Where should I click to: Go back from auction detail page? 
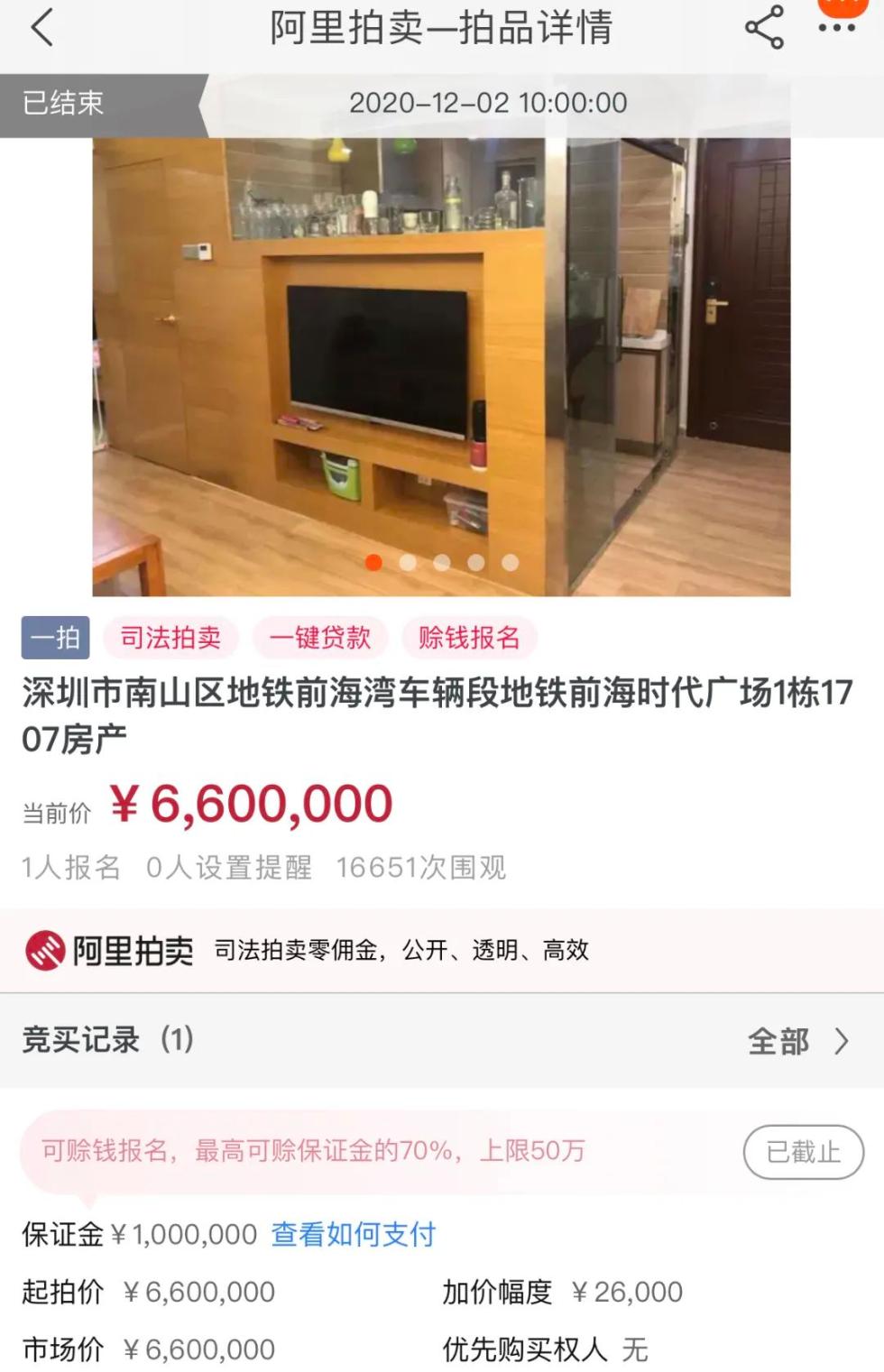(x=41, y=27)
